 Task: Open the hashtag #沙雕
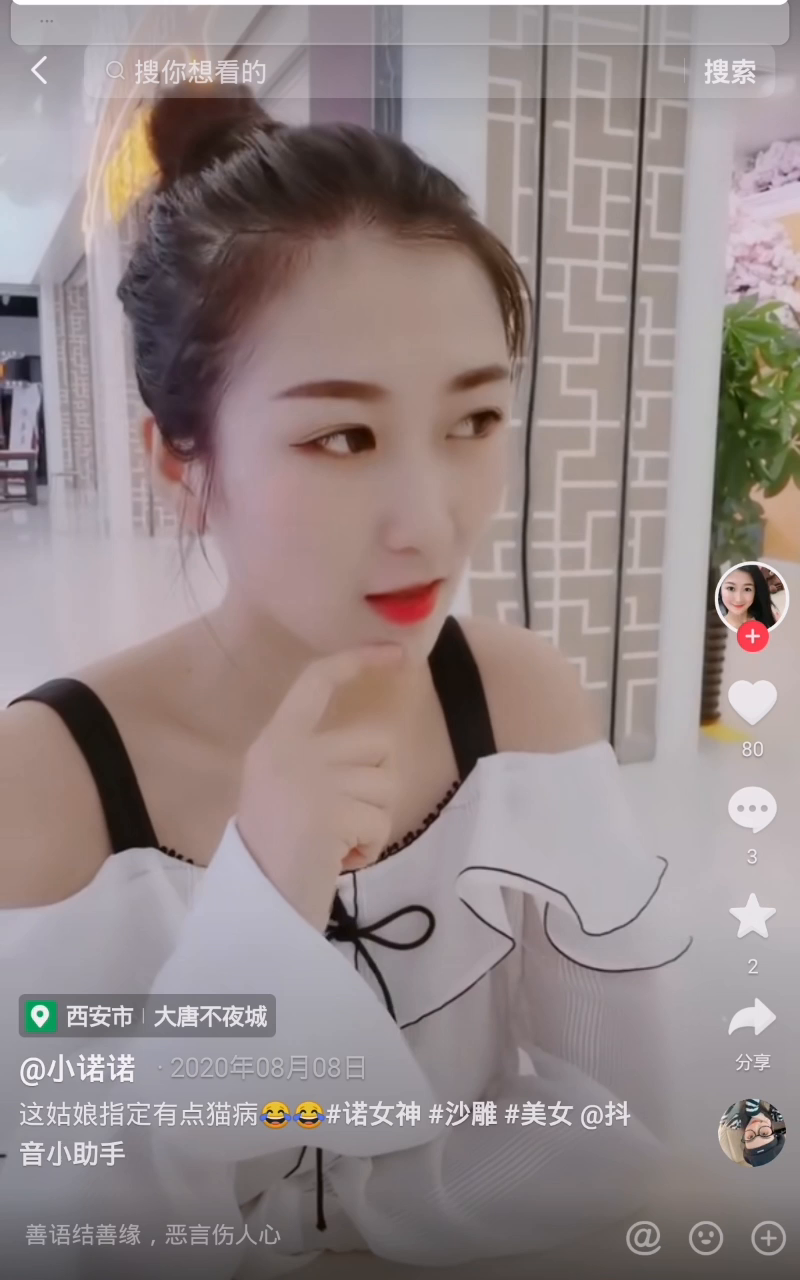[x=463, y=1114]
